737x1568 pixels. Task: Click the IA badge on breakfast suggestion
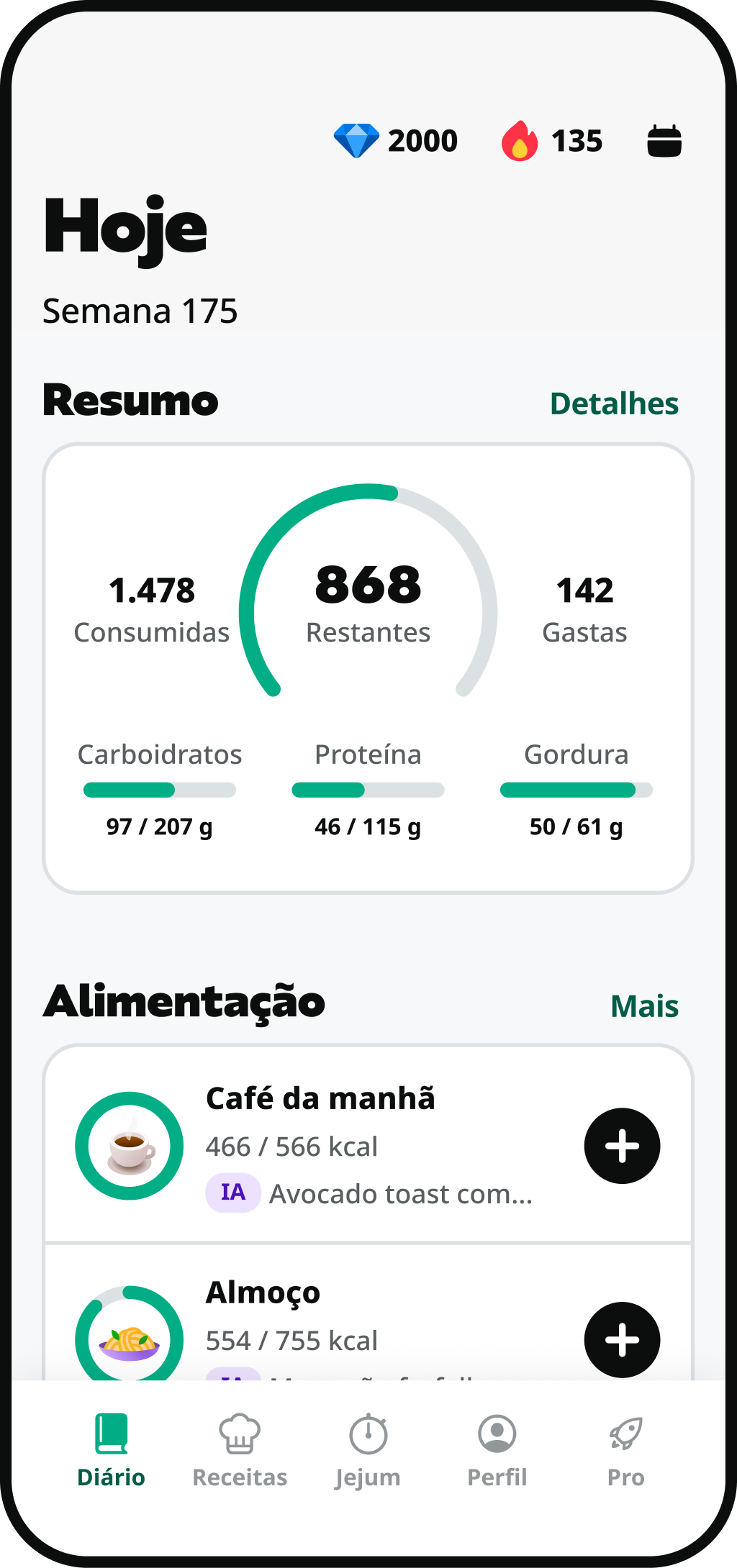(232, 1193)
